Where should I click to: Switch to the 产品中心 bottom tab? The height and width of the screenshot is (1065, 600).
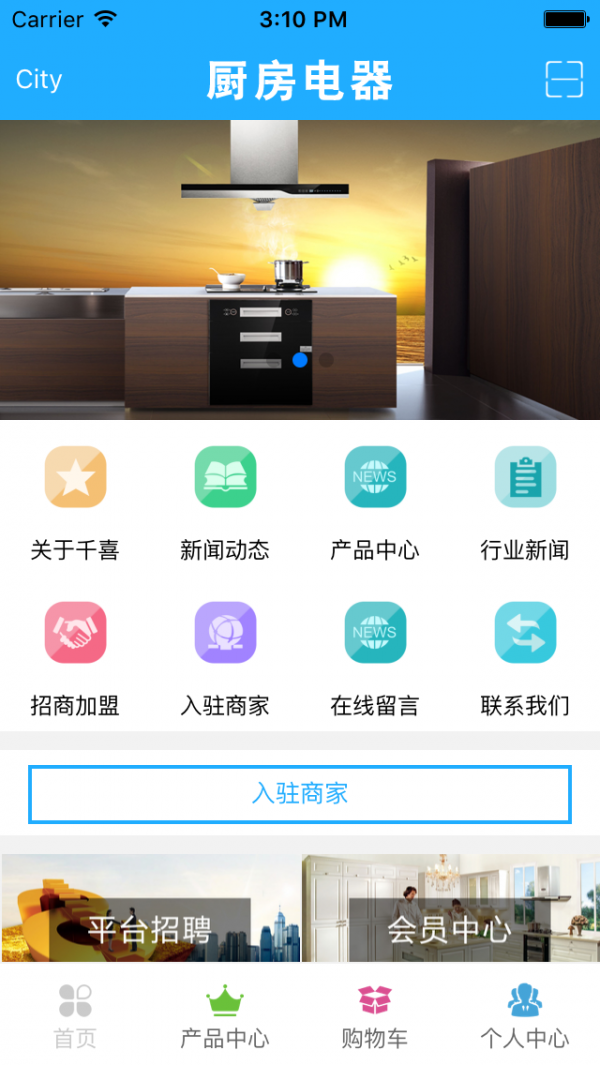(x=225, y=1015)
